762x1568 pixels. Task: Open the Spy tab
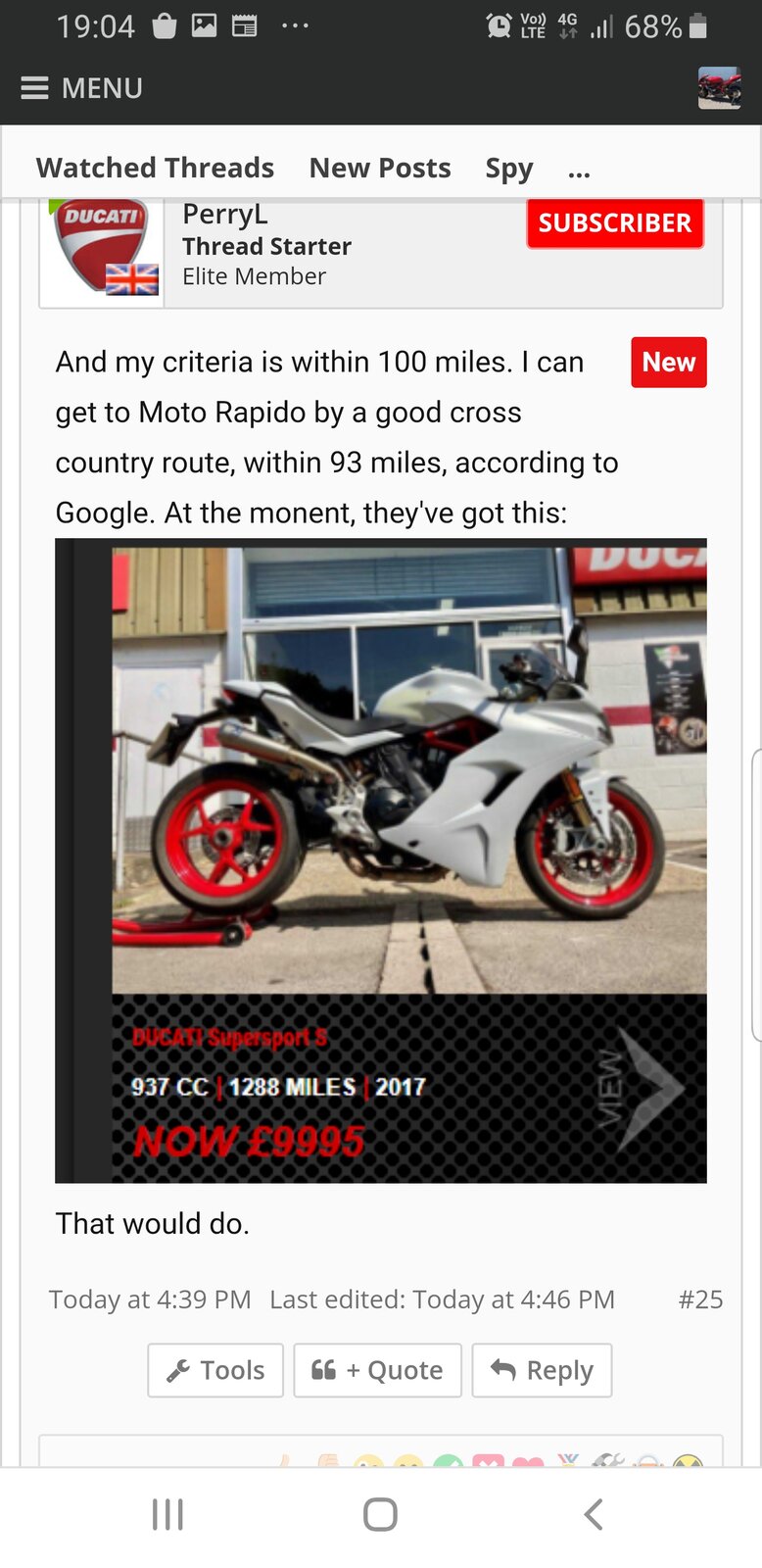click(x=509, y=169)
